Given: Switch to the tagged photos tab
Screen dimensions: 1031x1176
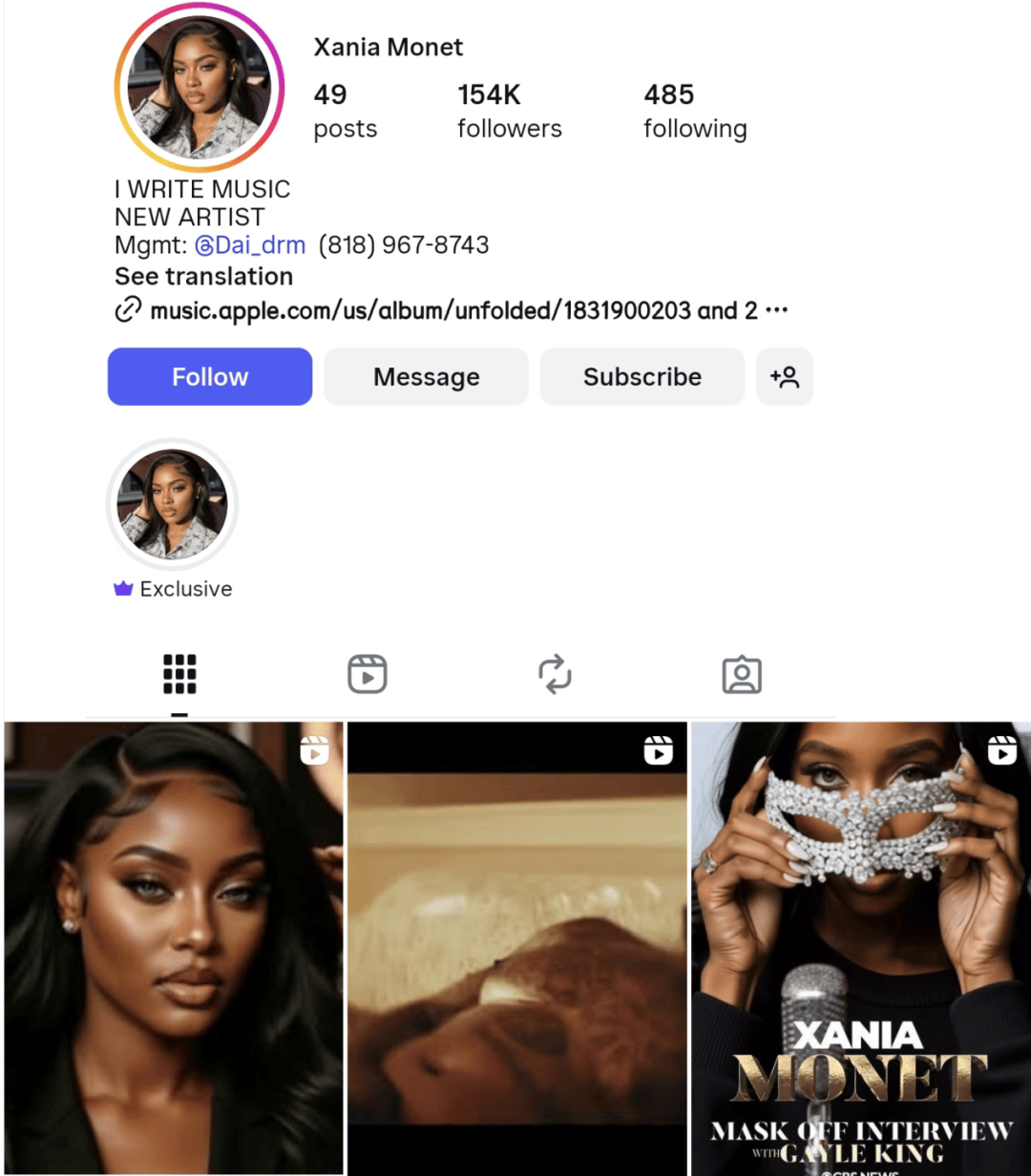Looking at the screenshot, I should [742, 675].
